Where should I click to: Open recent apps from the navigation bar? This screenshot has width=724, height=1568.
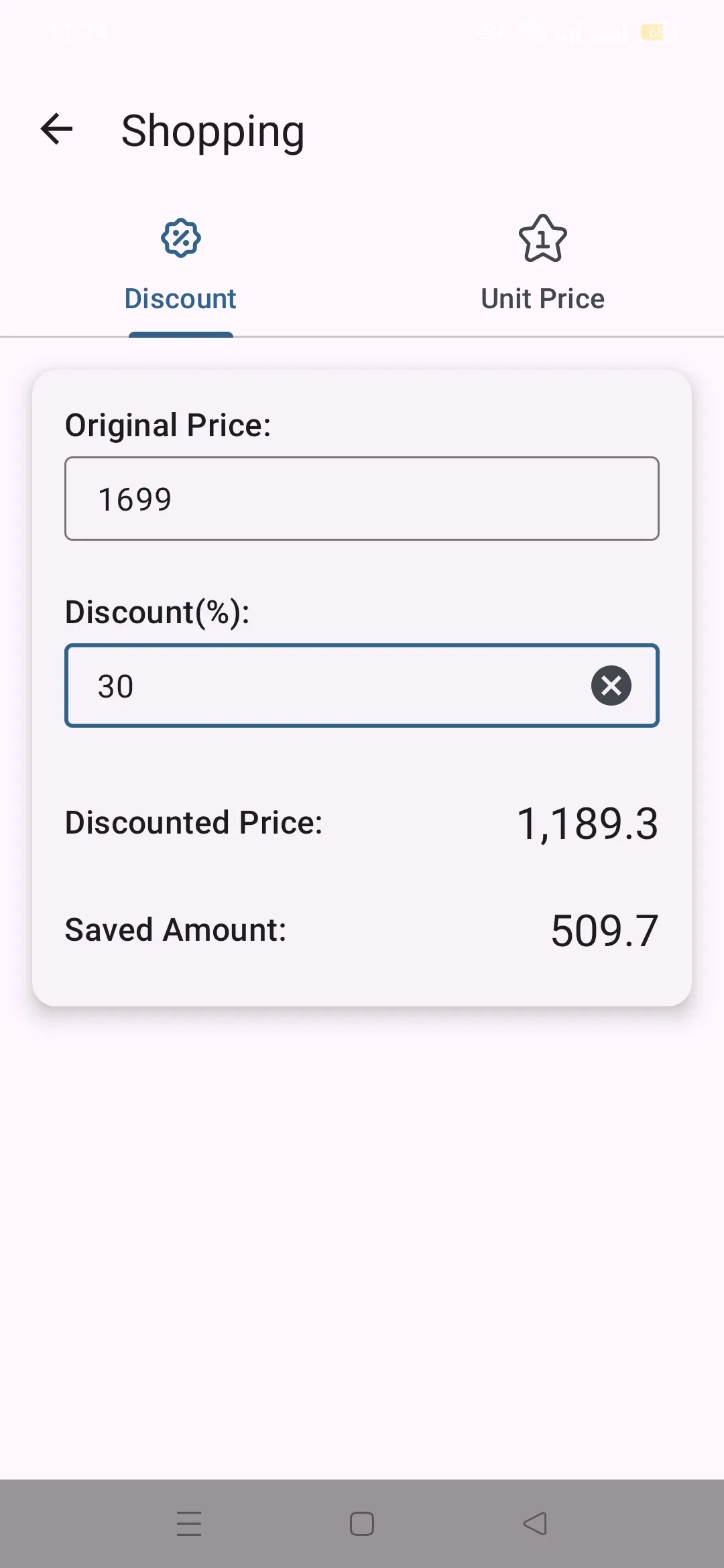click(x=190, y=1524)
